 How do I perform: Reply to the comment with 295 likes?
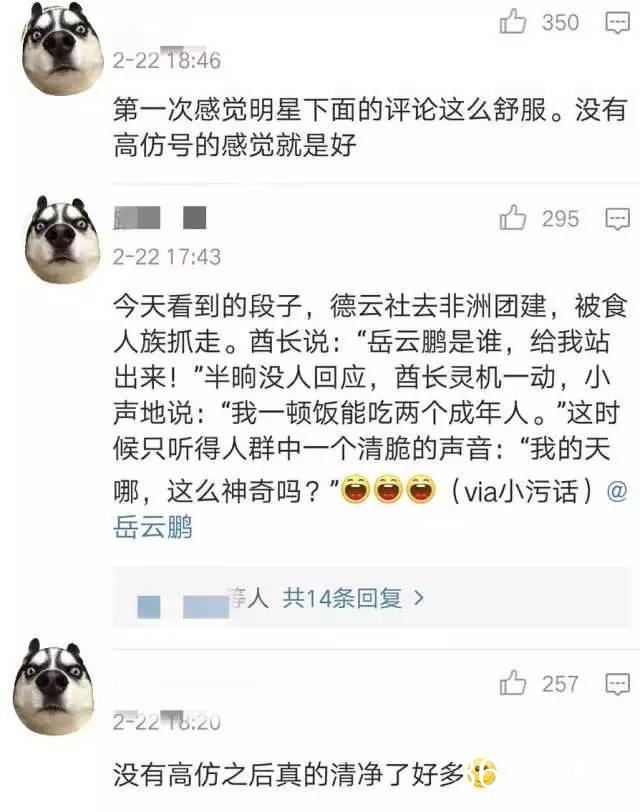pyautogui.click(x=619, y=218)
